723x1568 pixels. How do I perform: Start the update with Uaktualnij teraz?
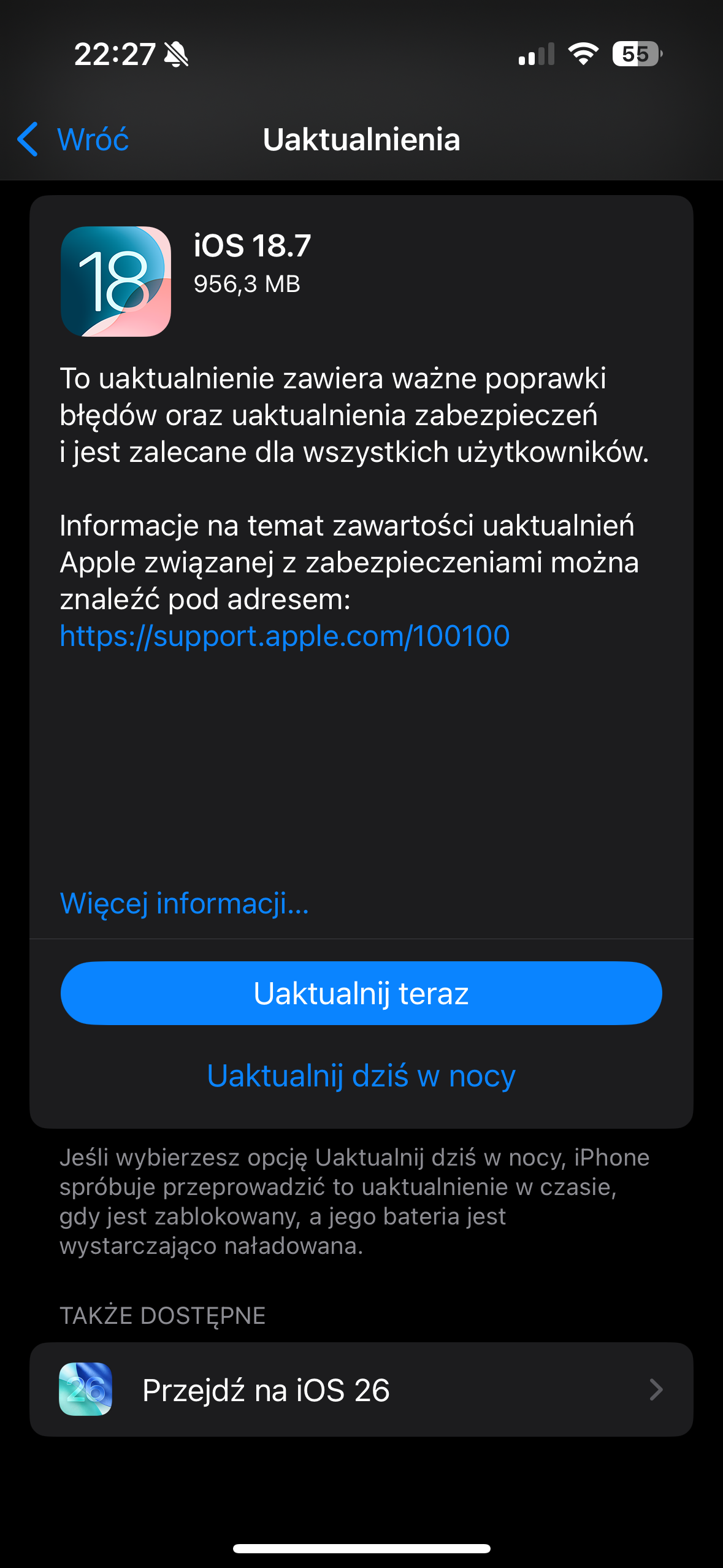pos(361,993)
